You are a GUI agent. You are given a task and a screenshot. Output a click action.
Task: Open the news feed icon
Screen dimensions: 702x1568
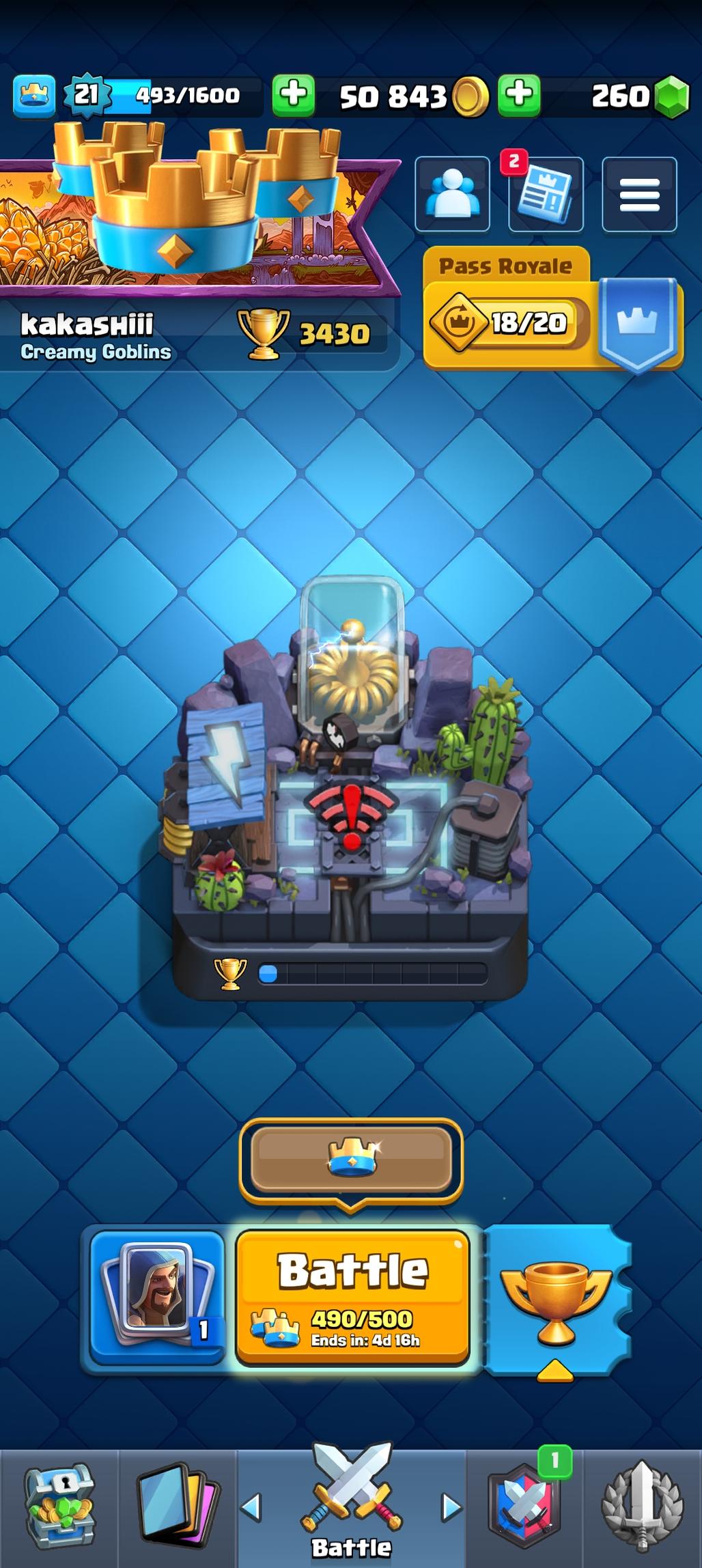(546, 194)
